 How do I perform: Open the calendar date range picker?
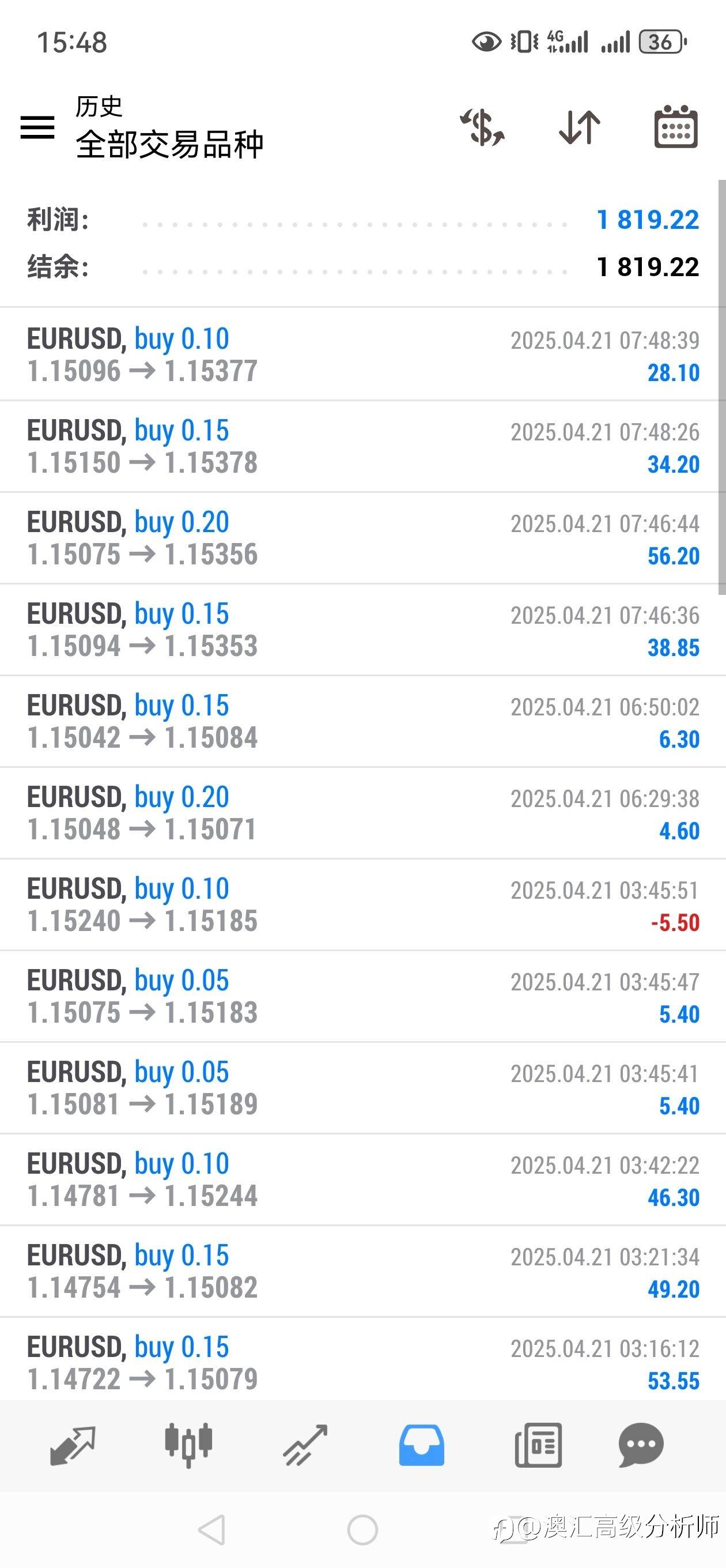[x=675, y=127]
